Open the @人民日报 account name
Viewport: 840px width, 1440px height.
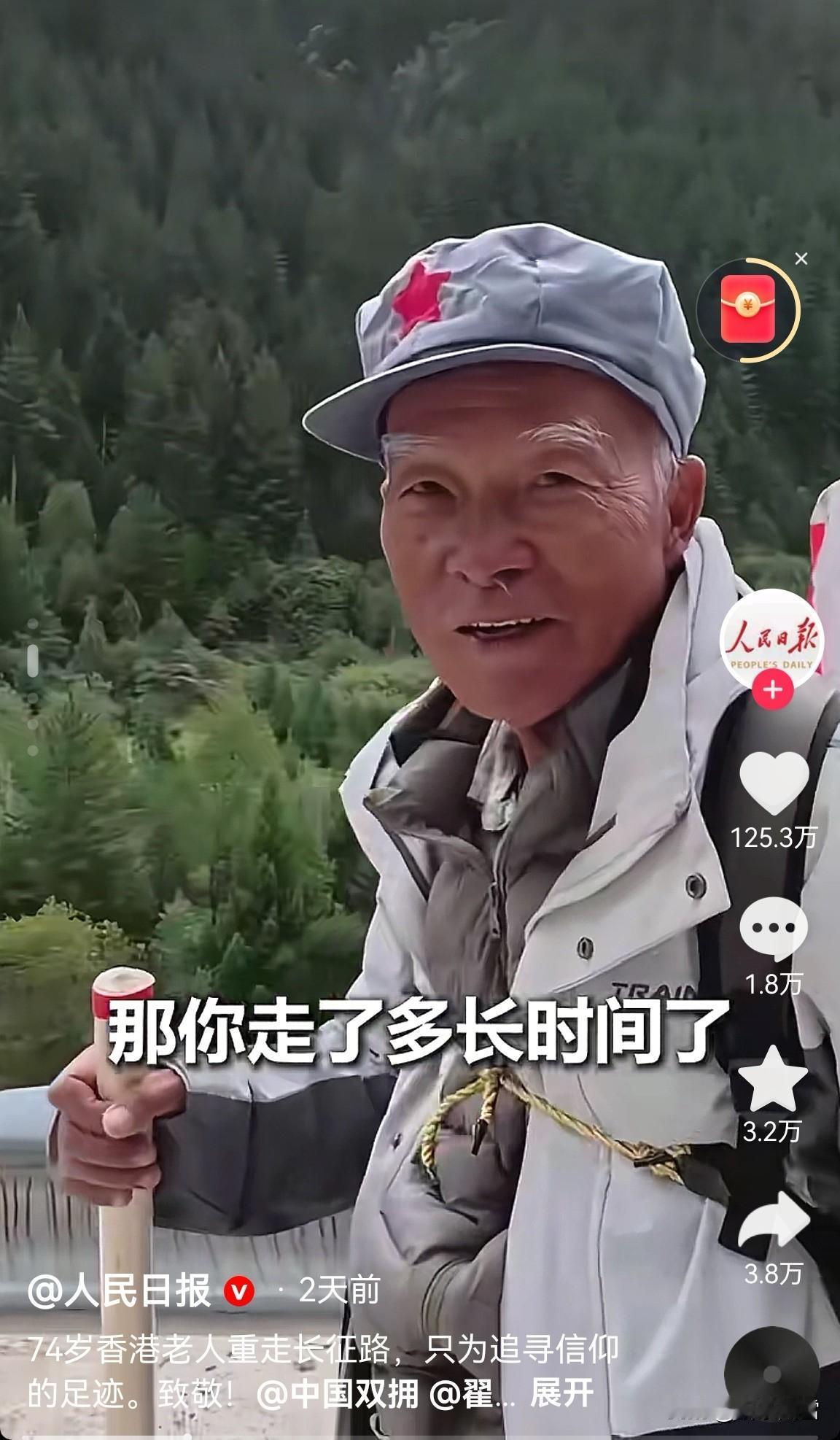(x=120, y=1291)
